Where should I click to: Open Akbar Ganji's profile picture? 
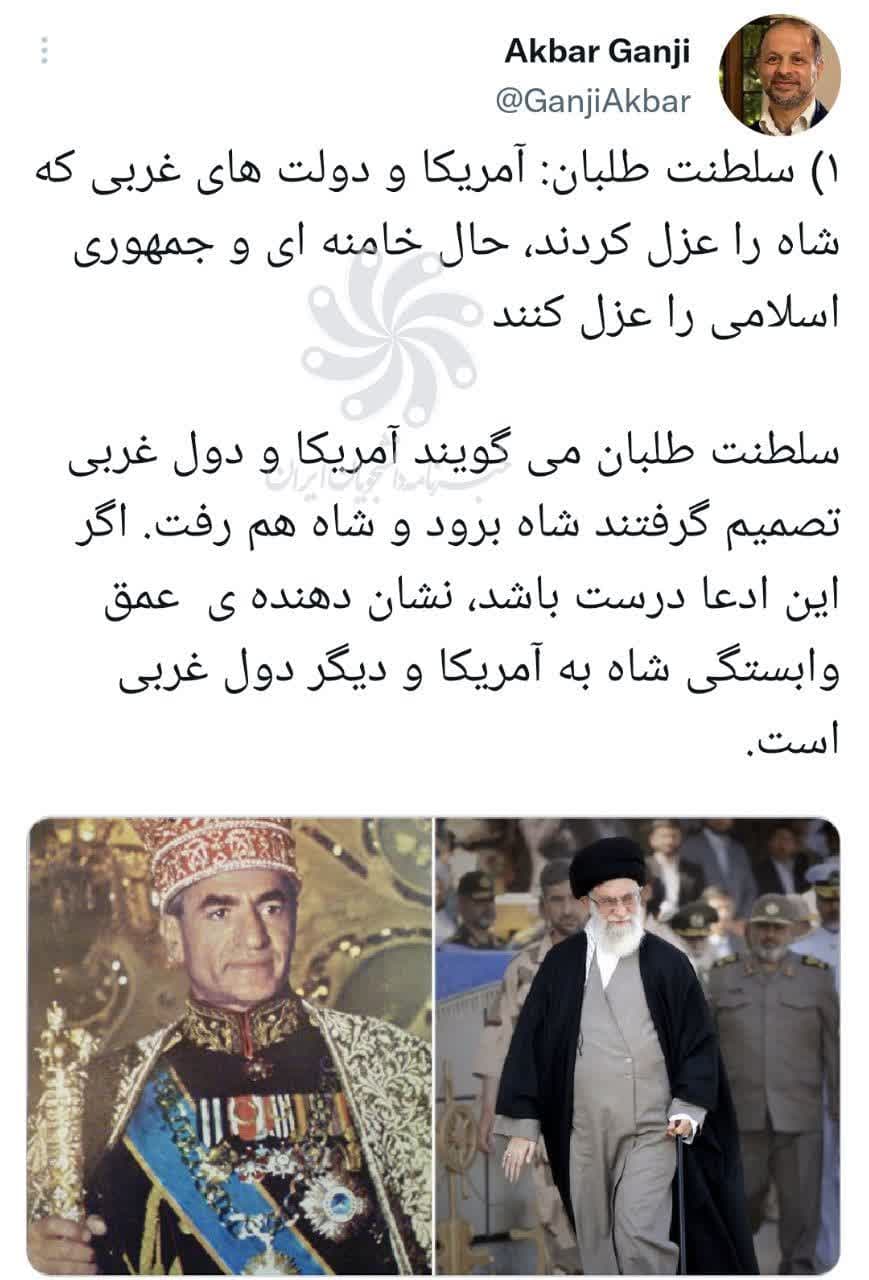779,76
